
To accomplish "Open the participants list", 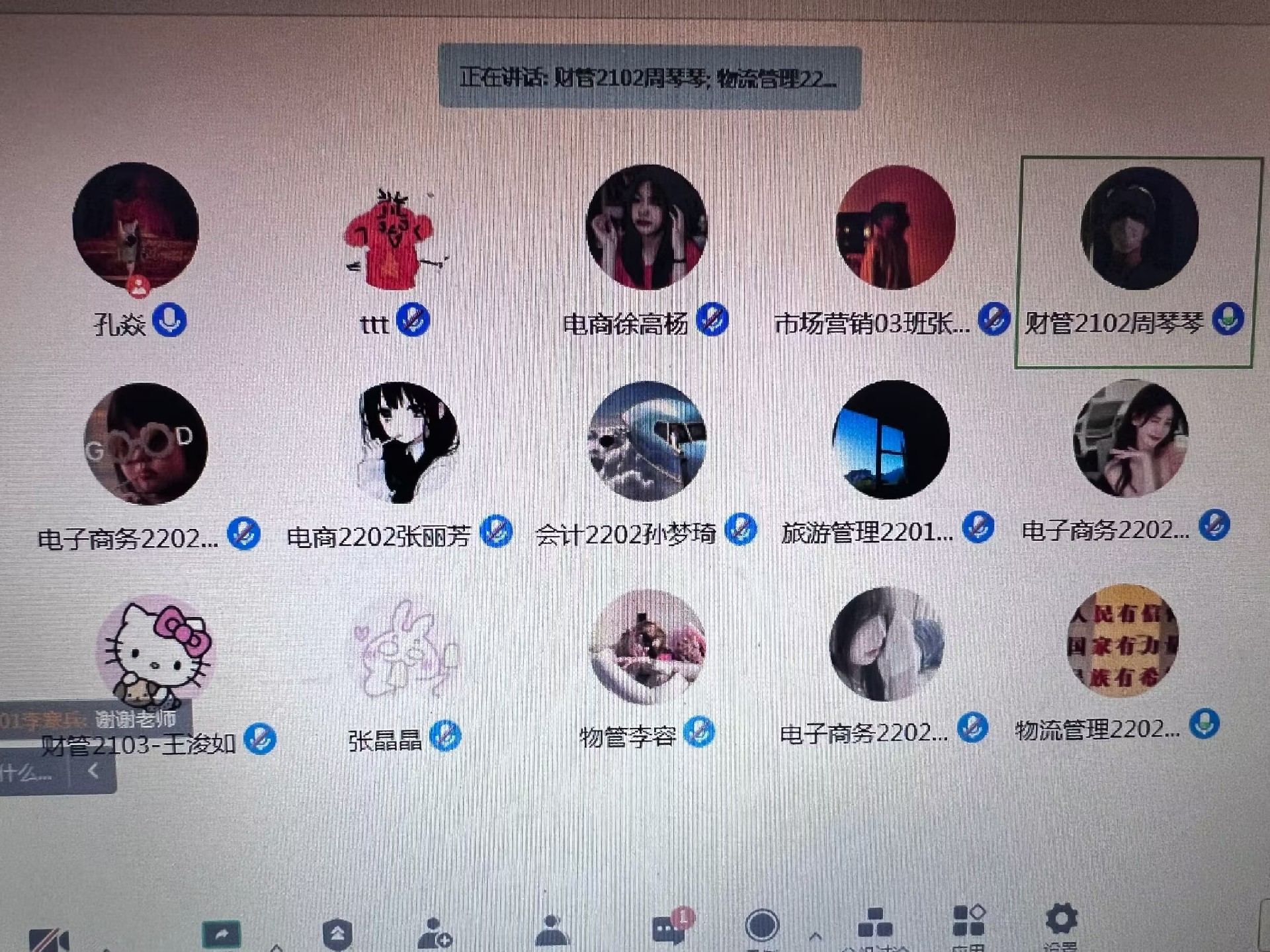I will point(552,931).
